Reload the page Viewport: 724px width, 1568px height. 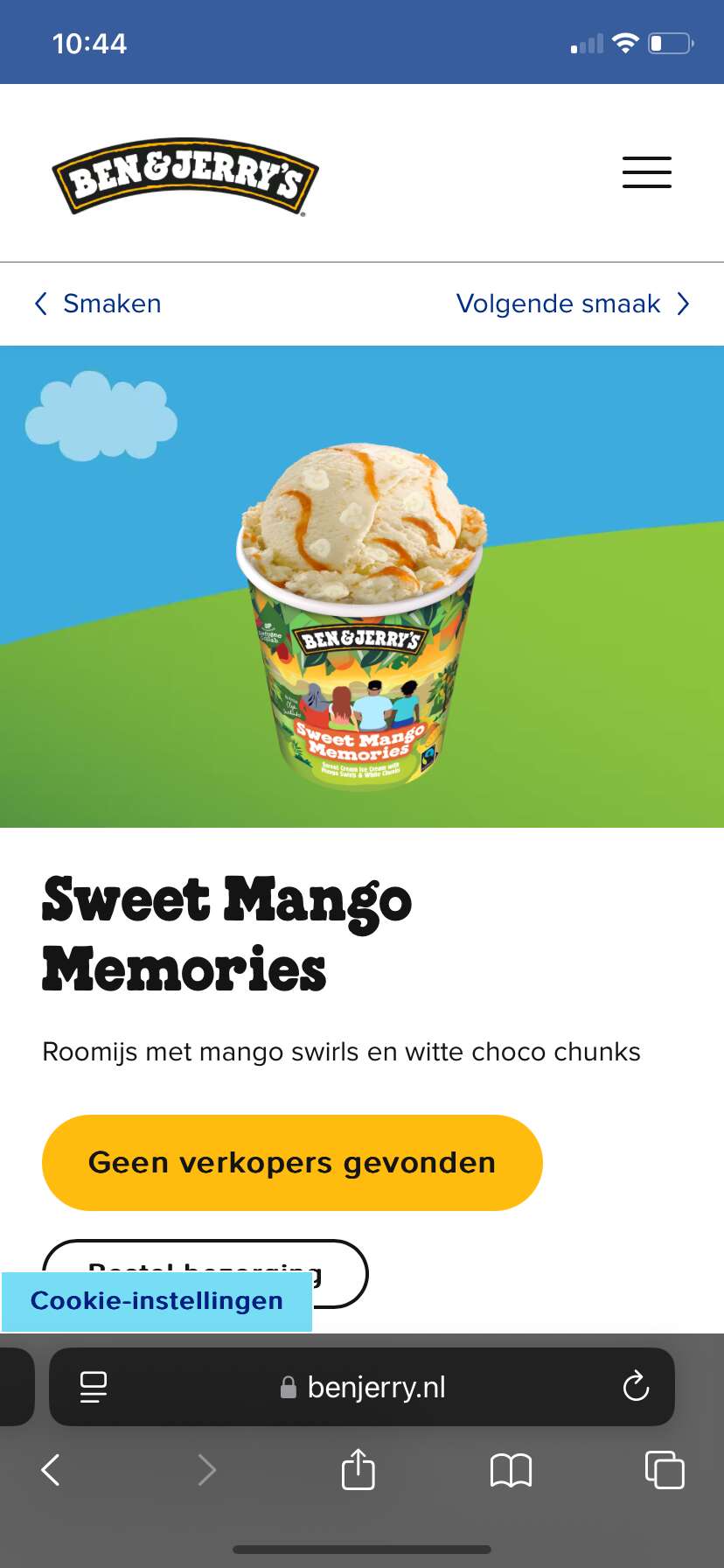click(636, 1387)
